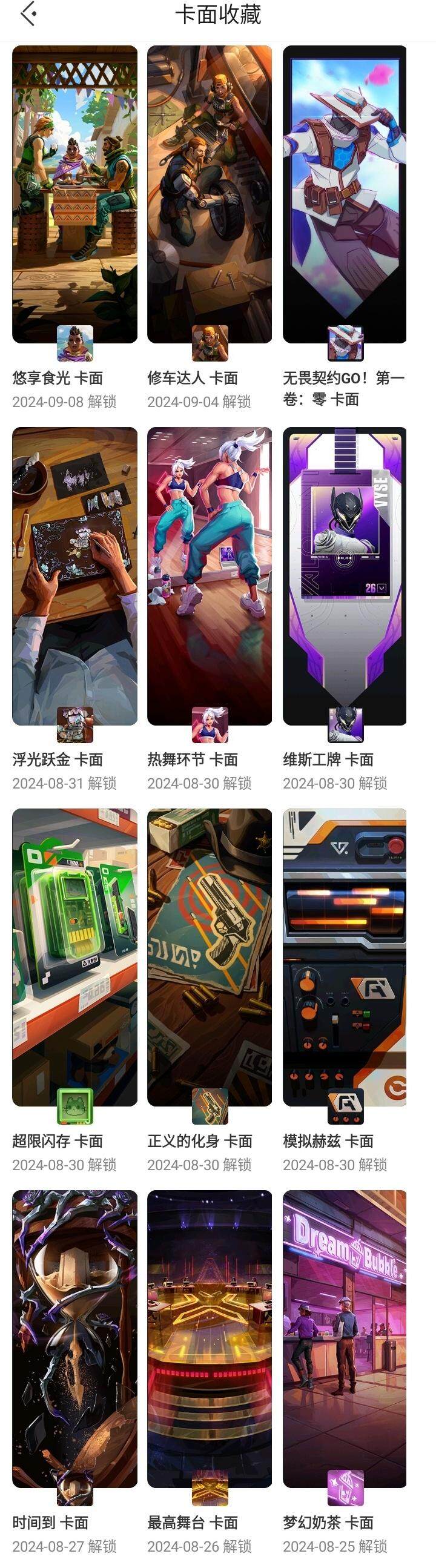Open the 浮光跃金 card
436x1568 pixels.
(x=74, y=575)
